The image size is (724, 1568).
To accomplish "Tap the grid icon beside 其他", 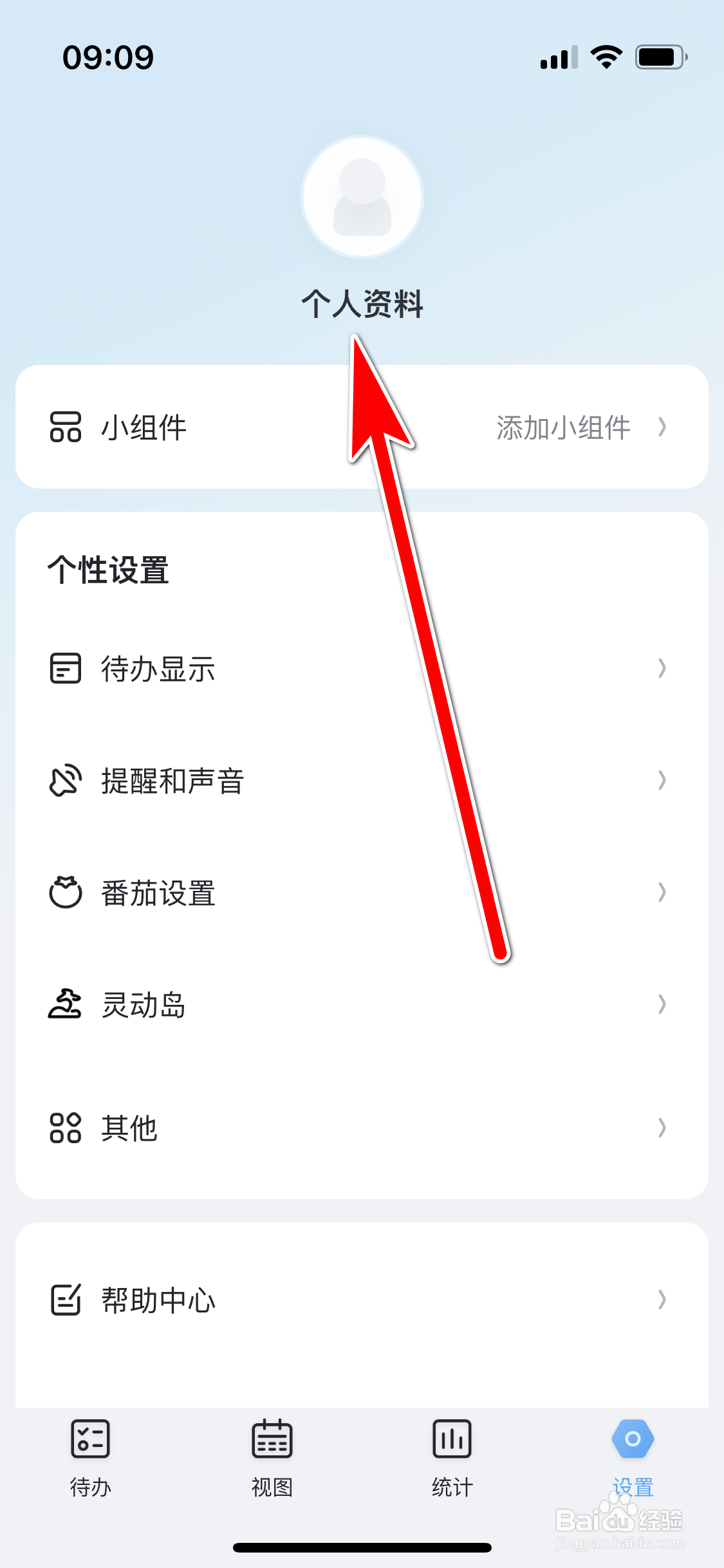I will [x=65, y=1127].
